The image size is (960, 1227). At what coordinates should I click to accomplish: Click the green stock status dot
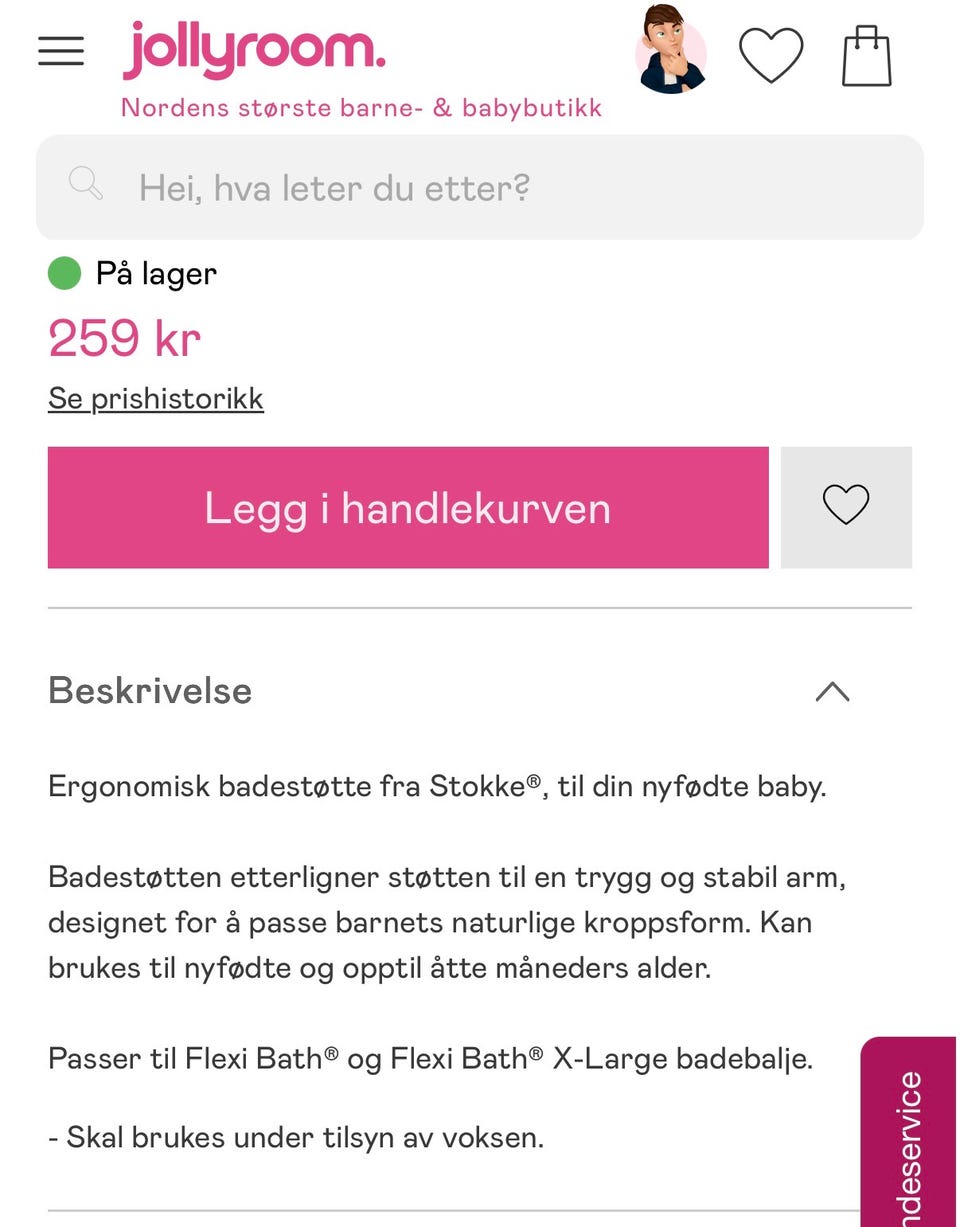click(x=64, y=272)
